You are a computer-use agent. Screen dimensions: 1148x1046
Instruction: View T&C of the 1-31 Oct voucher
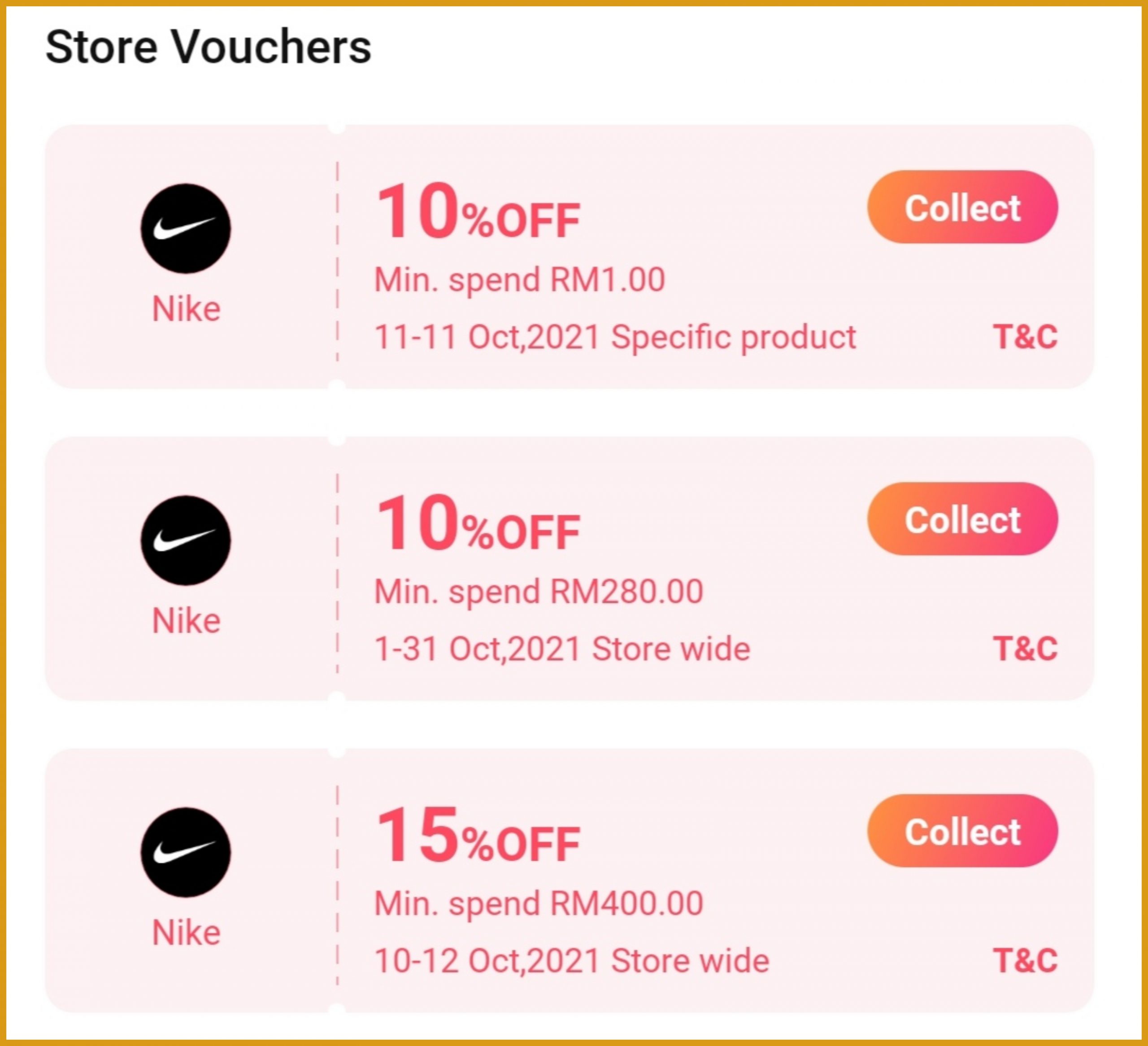[1025, 648]
